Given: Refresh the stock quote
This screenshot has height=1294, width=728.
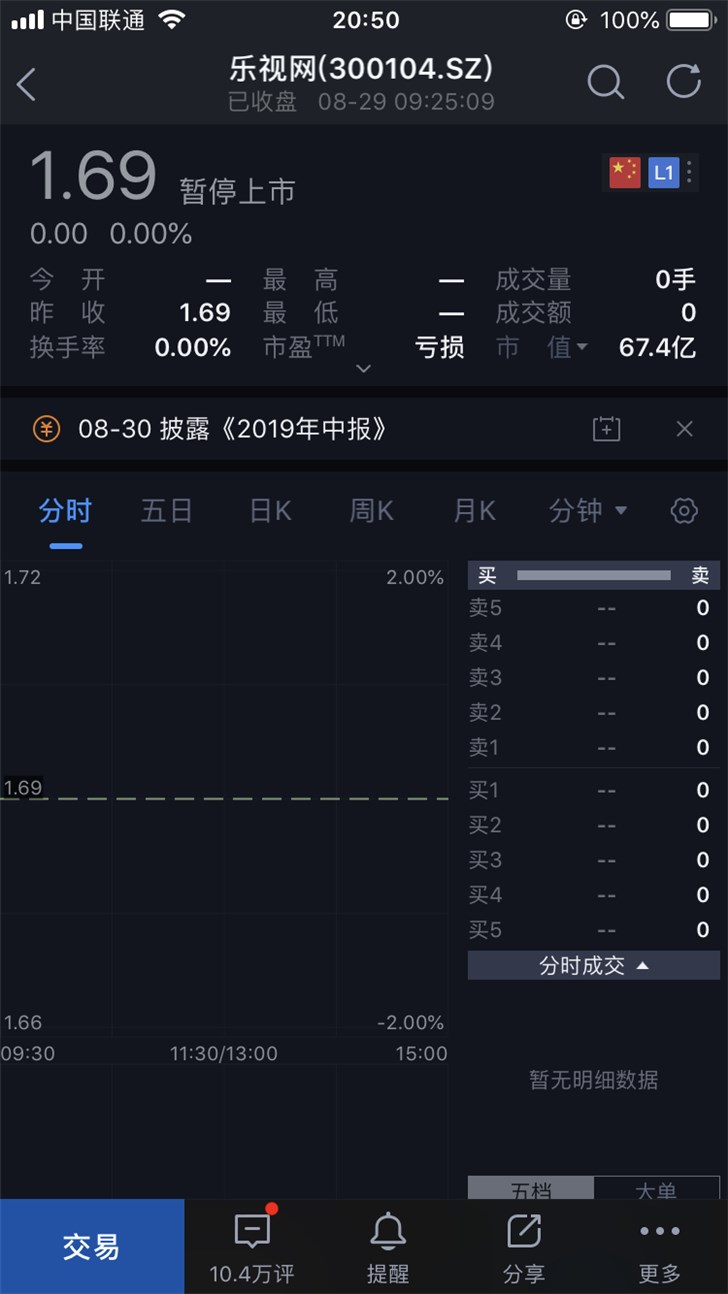Looking at the screenshot, I should pos(684,82).
